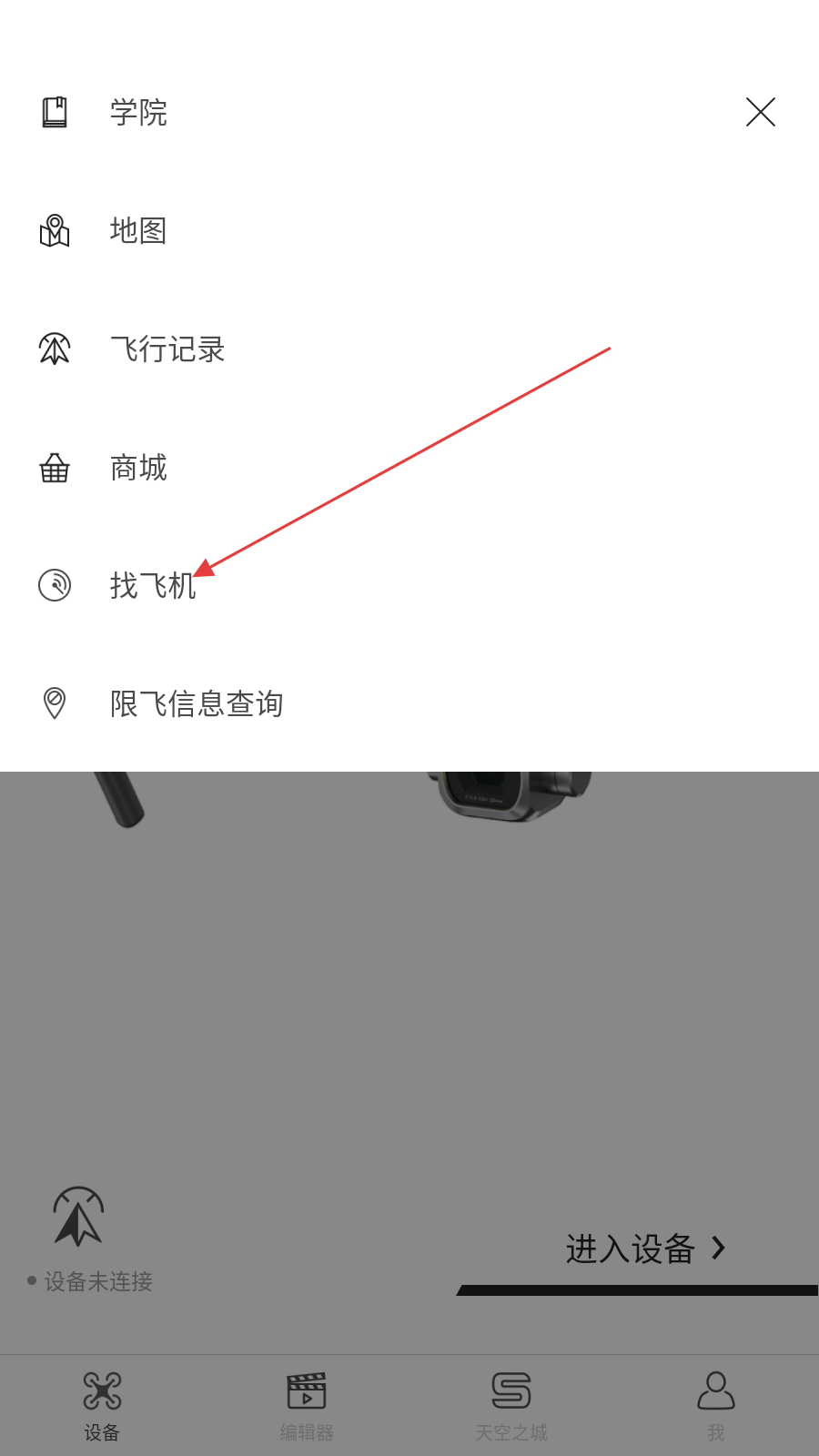Image resolution: width=819 pixels, height=1456 pixels.
Task: View 飞行记录 flight records
Action: coord(167,349)
